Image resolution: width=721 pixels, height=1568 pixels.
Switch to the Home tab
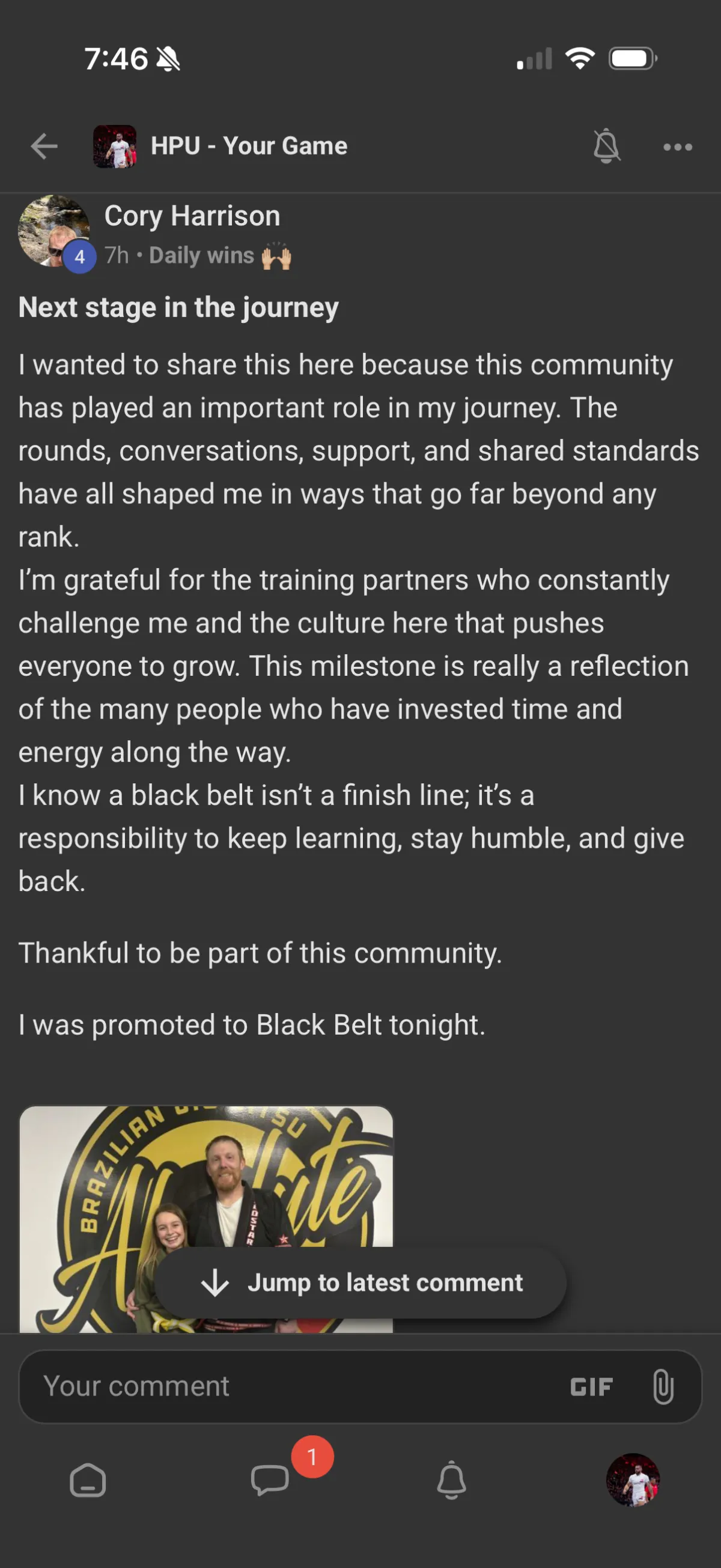point(88,1480)
